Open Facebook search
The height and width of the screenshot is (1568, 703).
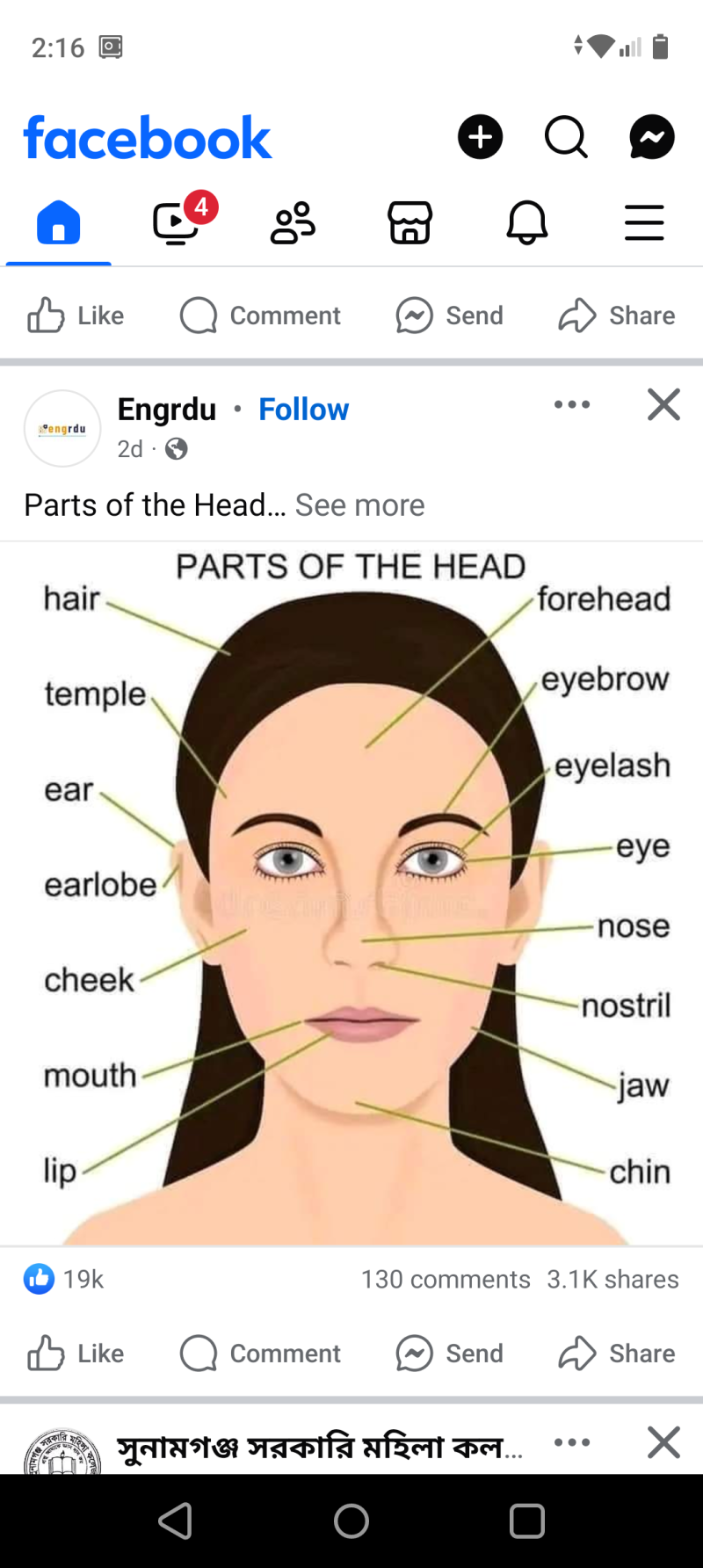[566, 137]
